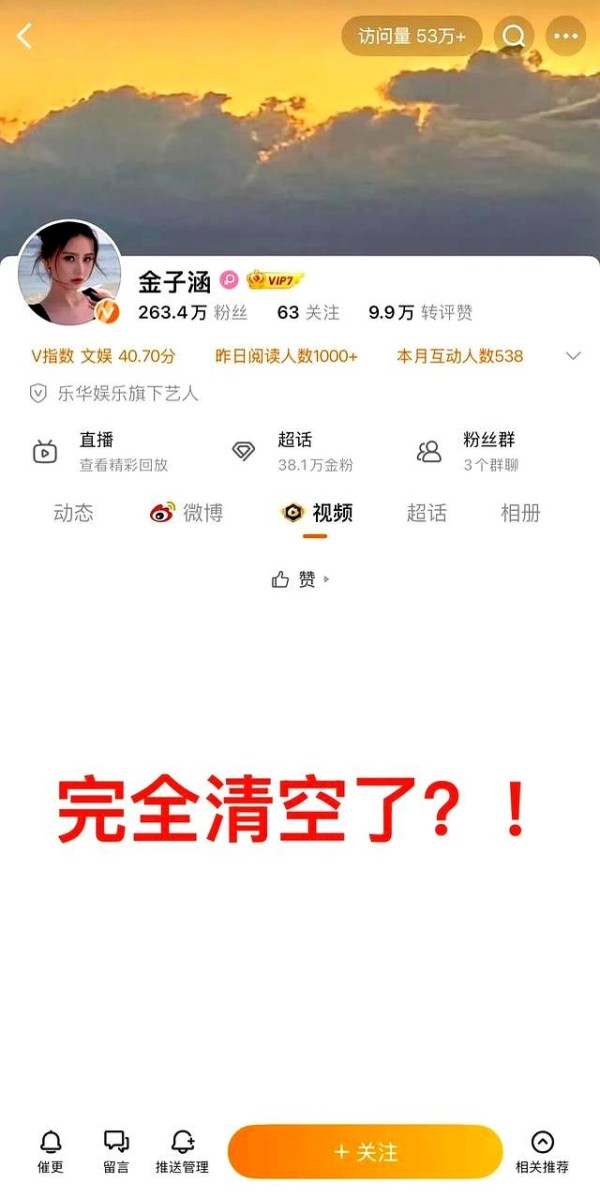Screen dimensions: 600x1198
Task: Expand the V指数 stats row chevron
Action: pos(573,356)
